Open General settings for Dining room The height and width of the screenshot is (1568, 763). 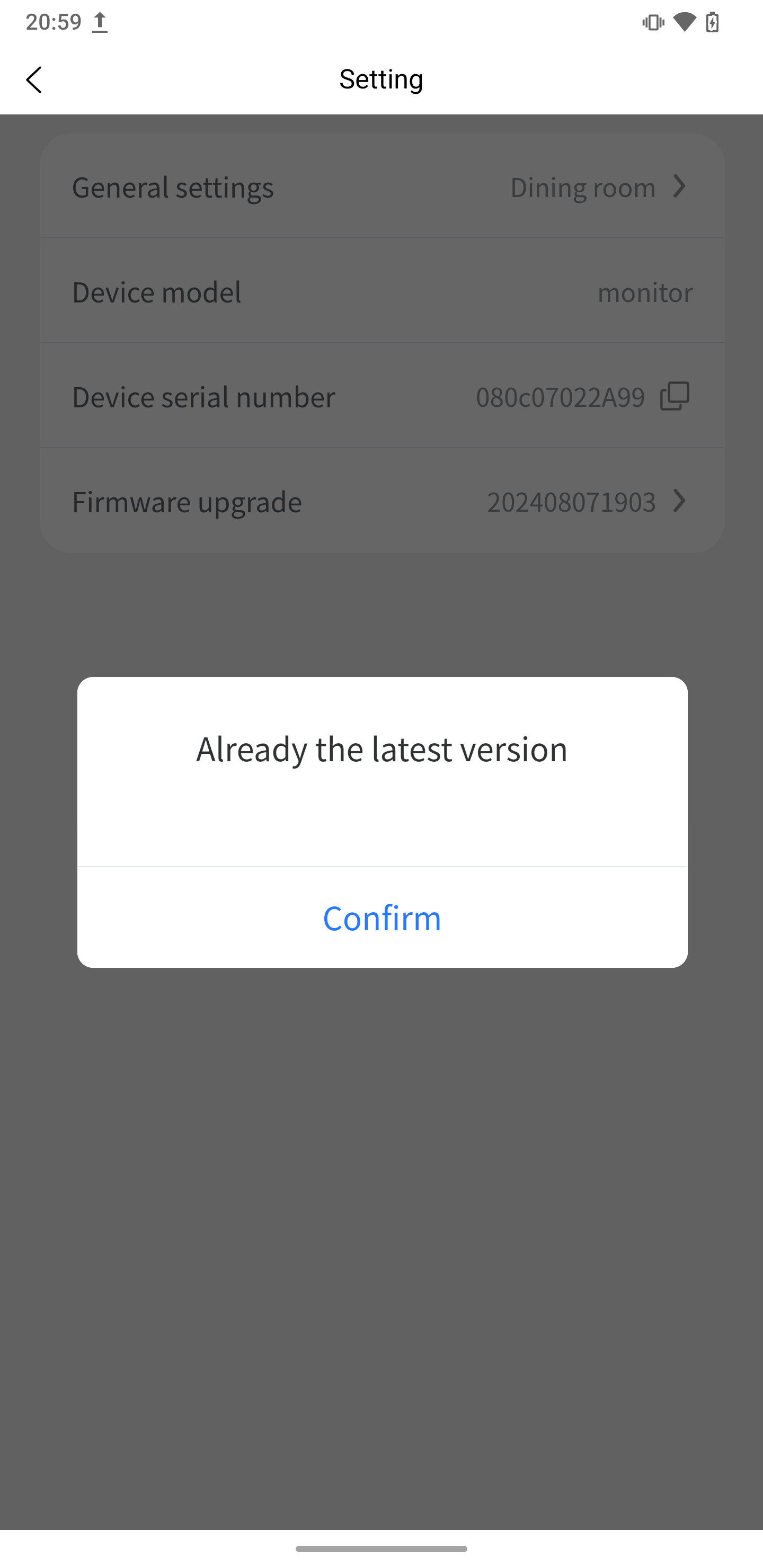tap(382, 187)
